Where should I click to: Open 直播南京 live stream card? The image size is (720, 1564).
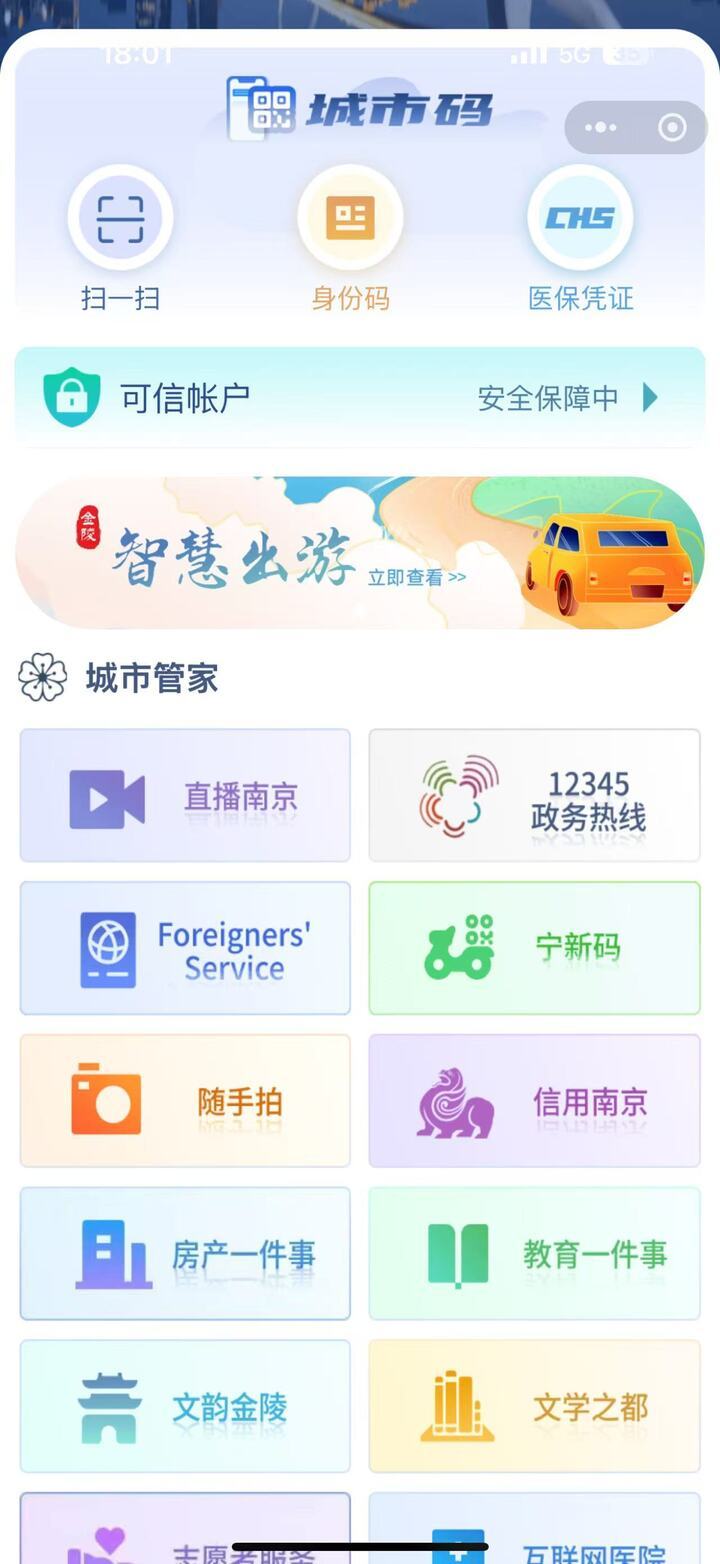pyautogui.click(x=185, y=796)
